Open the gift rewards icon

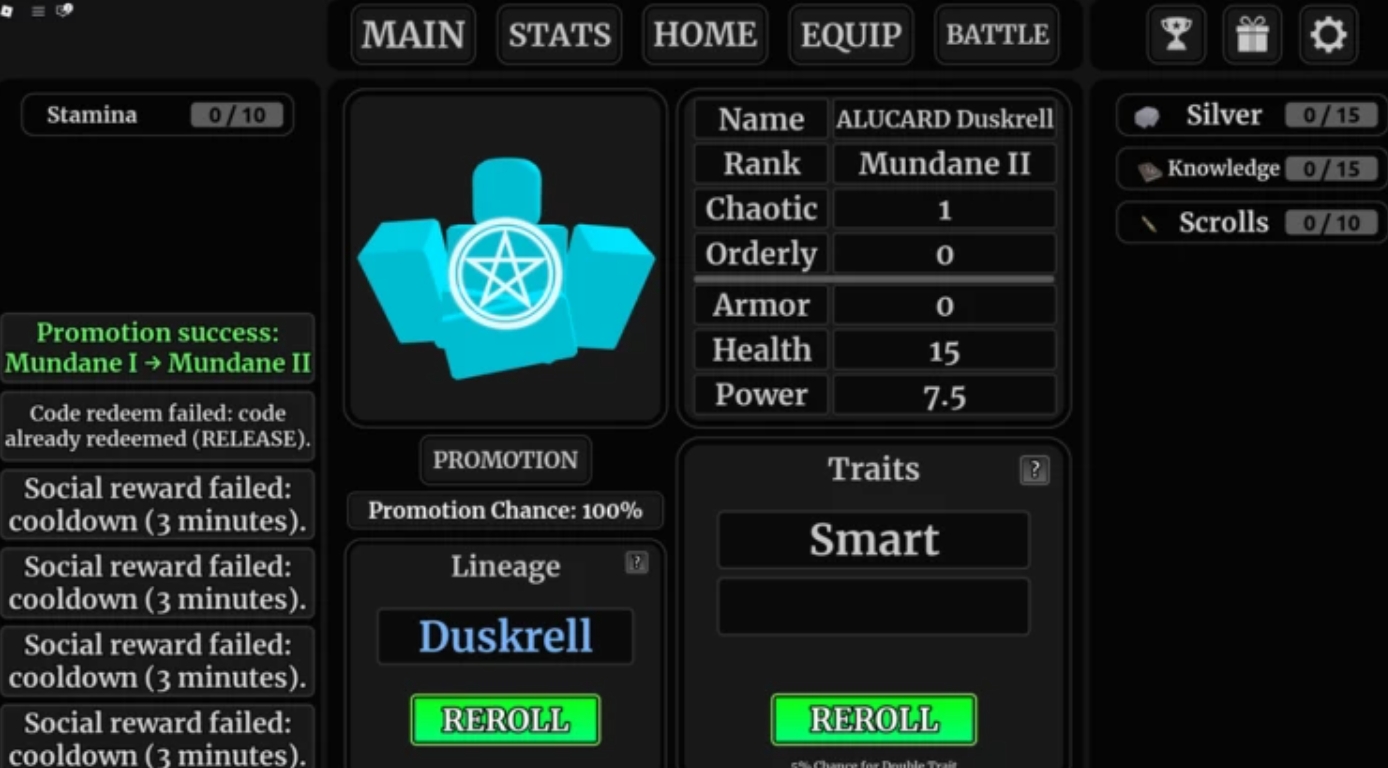(x=1252, y=35)
